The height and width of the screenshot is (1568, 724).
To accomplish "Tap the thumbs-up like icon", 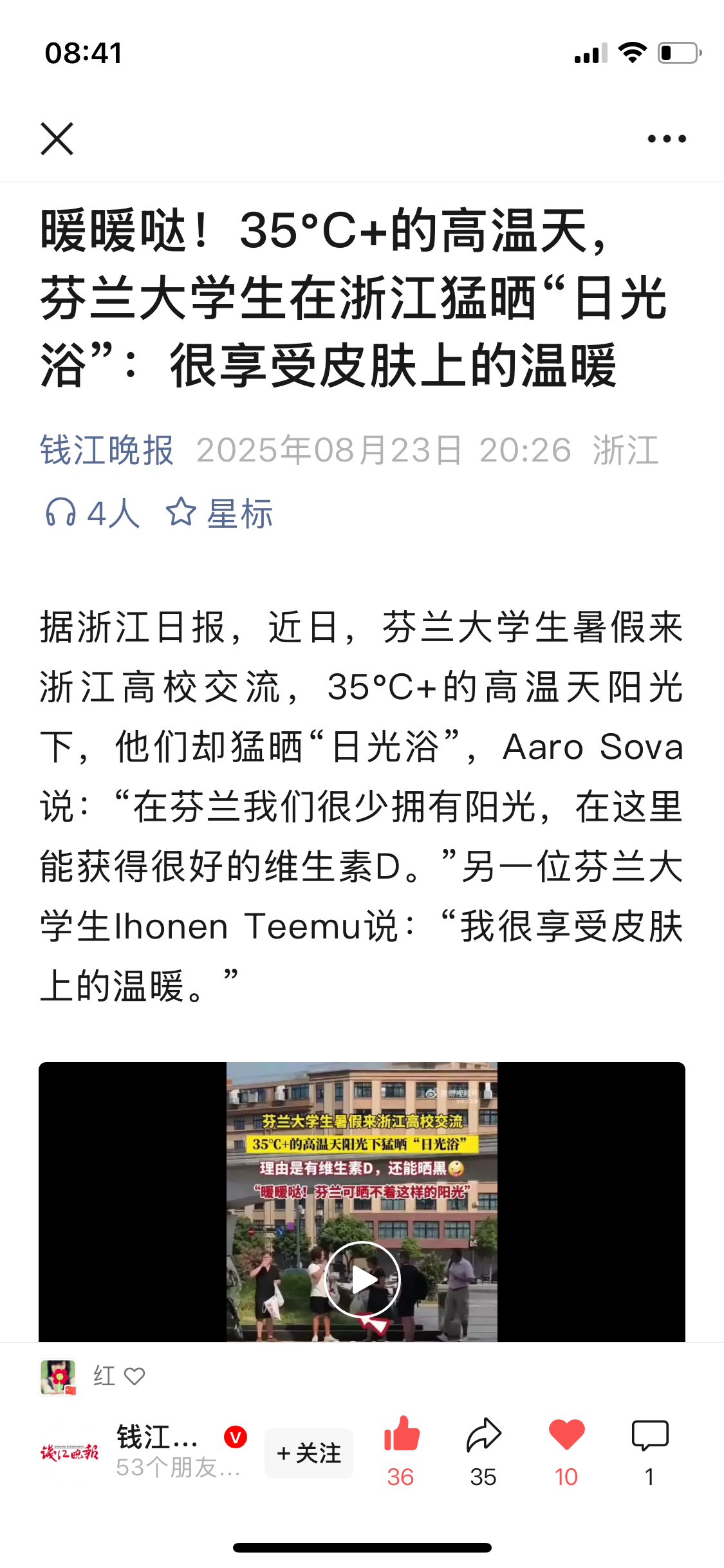I will pyautogui.click(x=401, y=1435).
